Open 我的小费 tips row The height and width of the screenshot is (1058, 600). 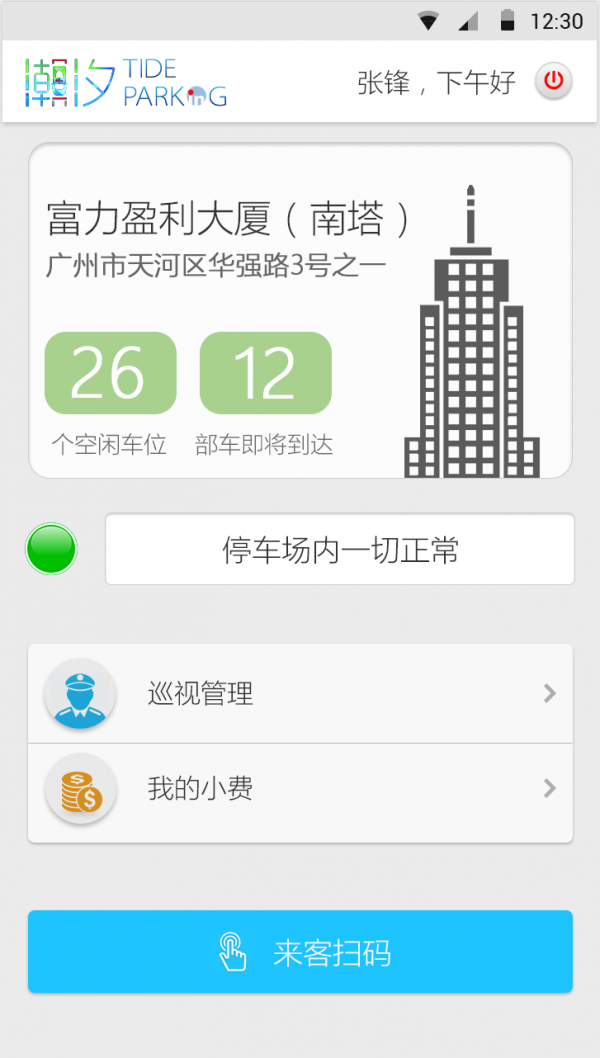(x=300, y=789)
